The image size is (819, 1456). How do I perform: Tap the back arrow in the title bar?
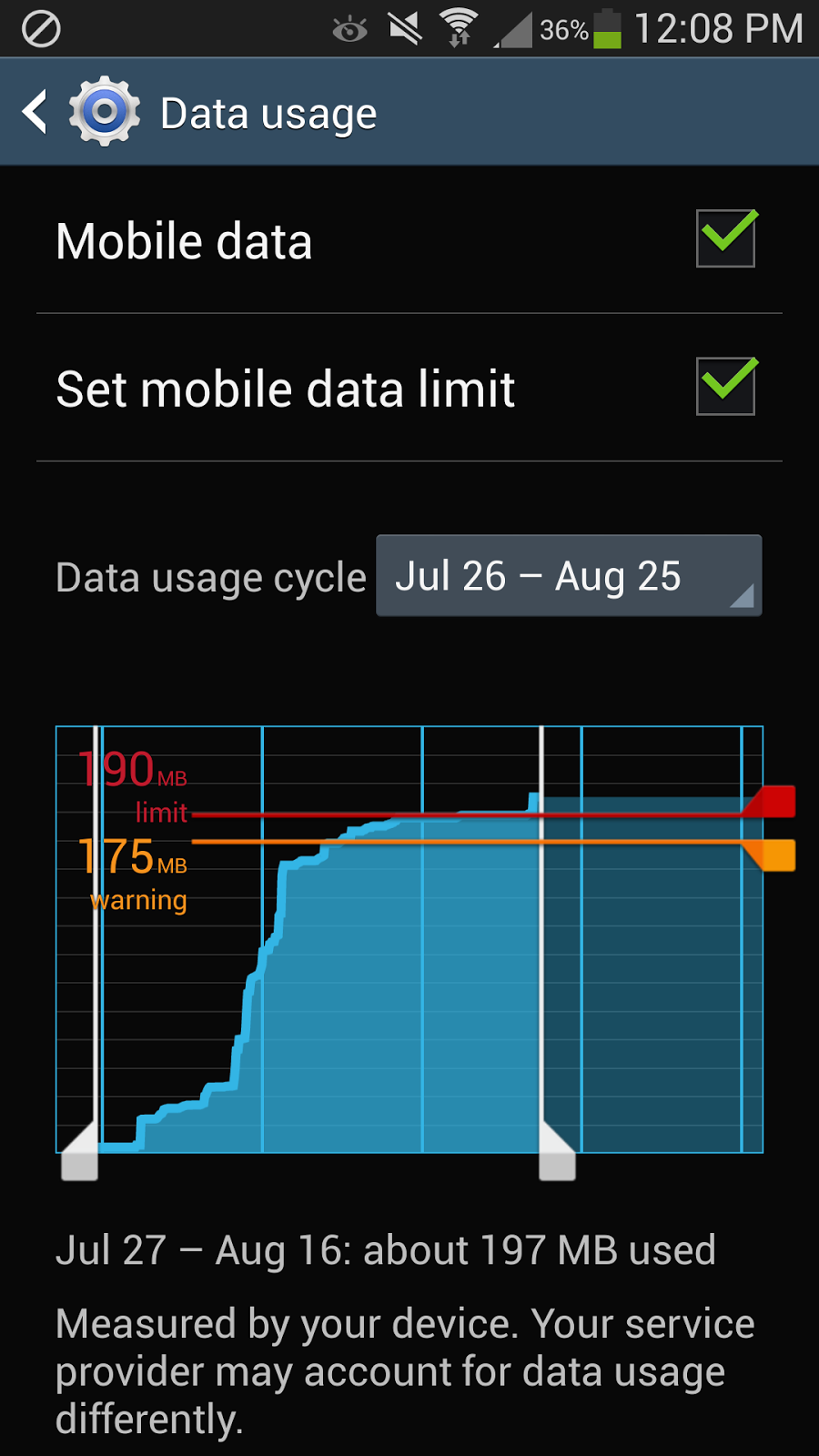[34, 111]
